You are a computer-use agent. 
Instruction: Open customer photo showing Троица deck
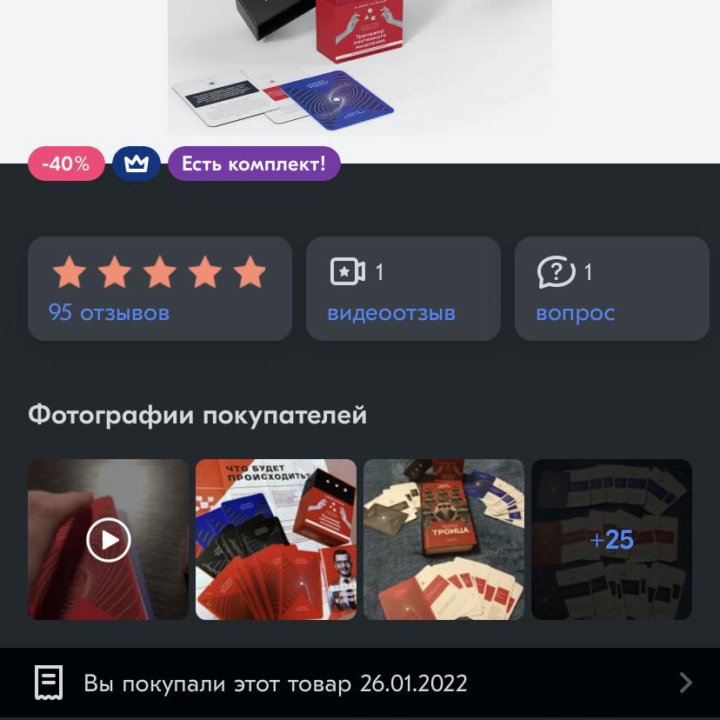[443, 540]
